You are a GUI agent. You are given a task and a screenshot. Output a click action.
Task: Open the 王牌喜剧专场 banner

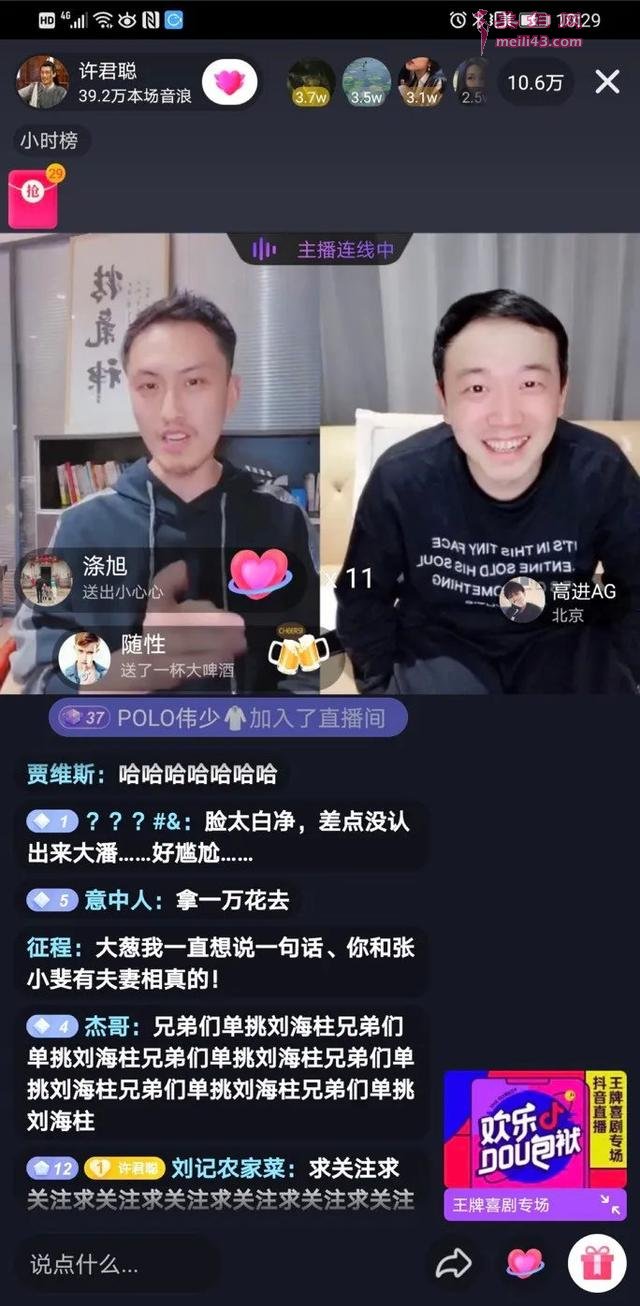point(534,1145)
